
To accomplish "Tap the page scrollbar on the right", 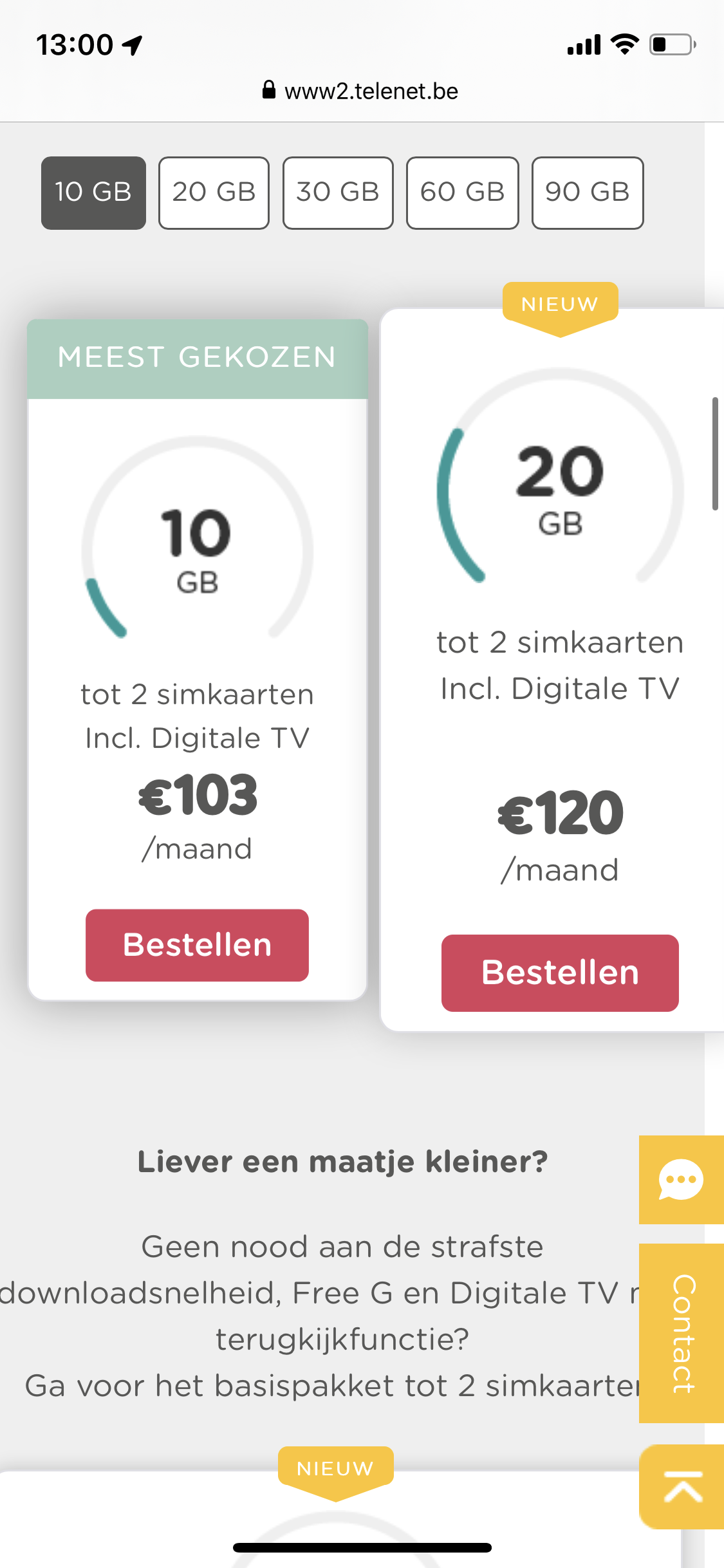I will point(716,451).
